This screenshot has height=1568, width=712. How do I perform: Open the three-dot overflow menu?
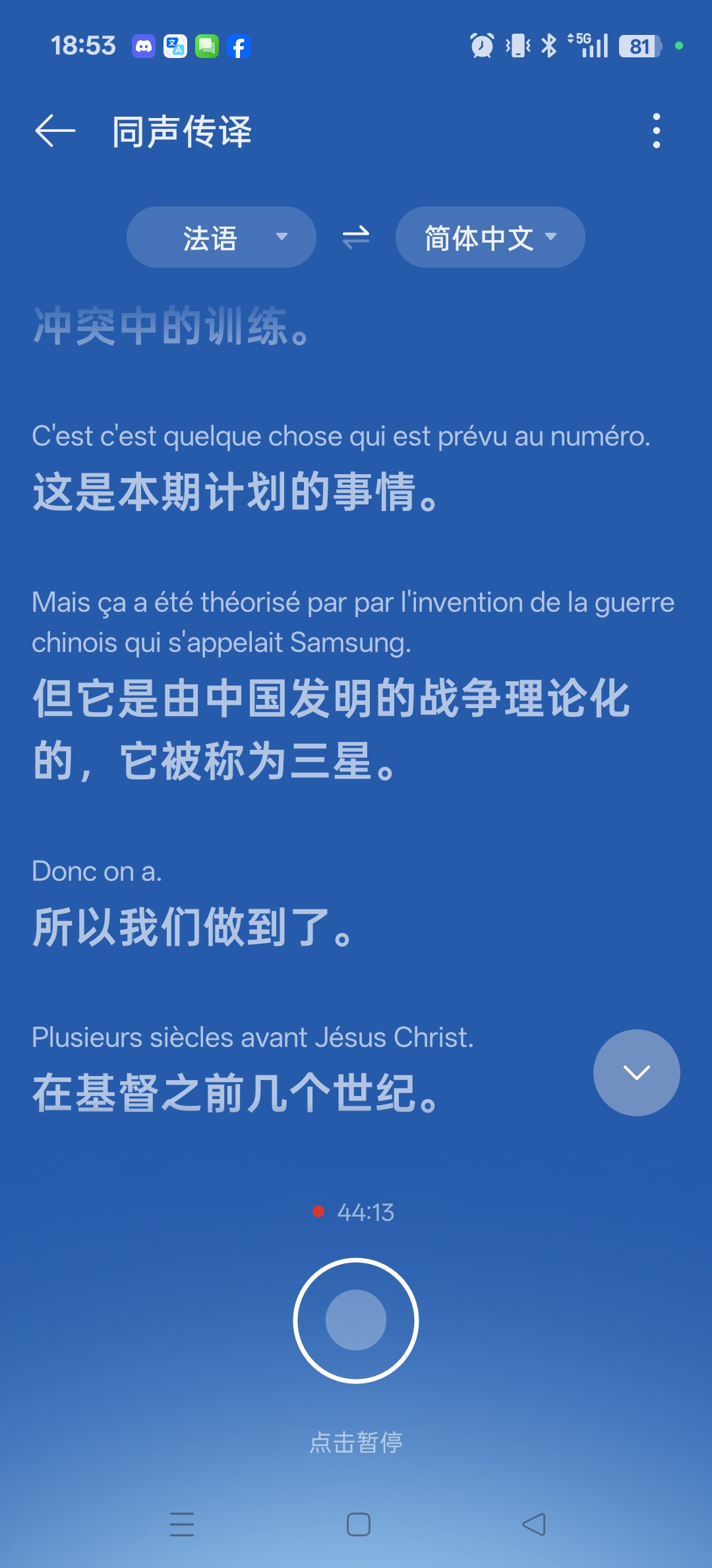point(656,131)
